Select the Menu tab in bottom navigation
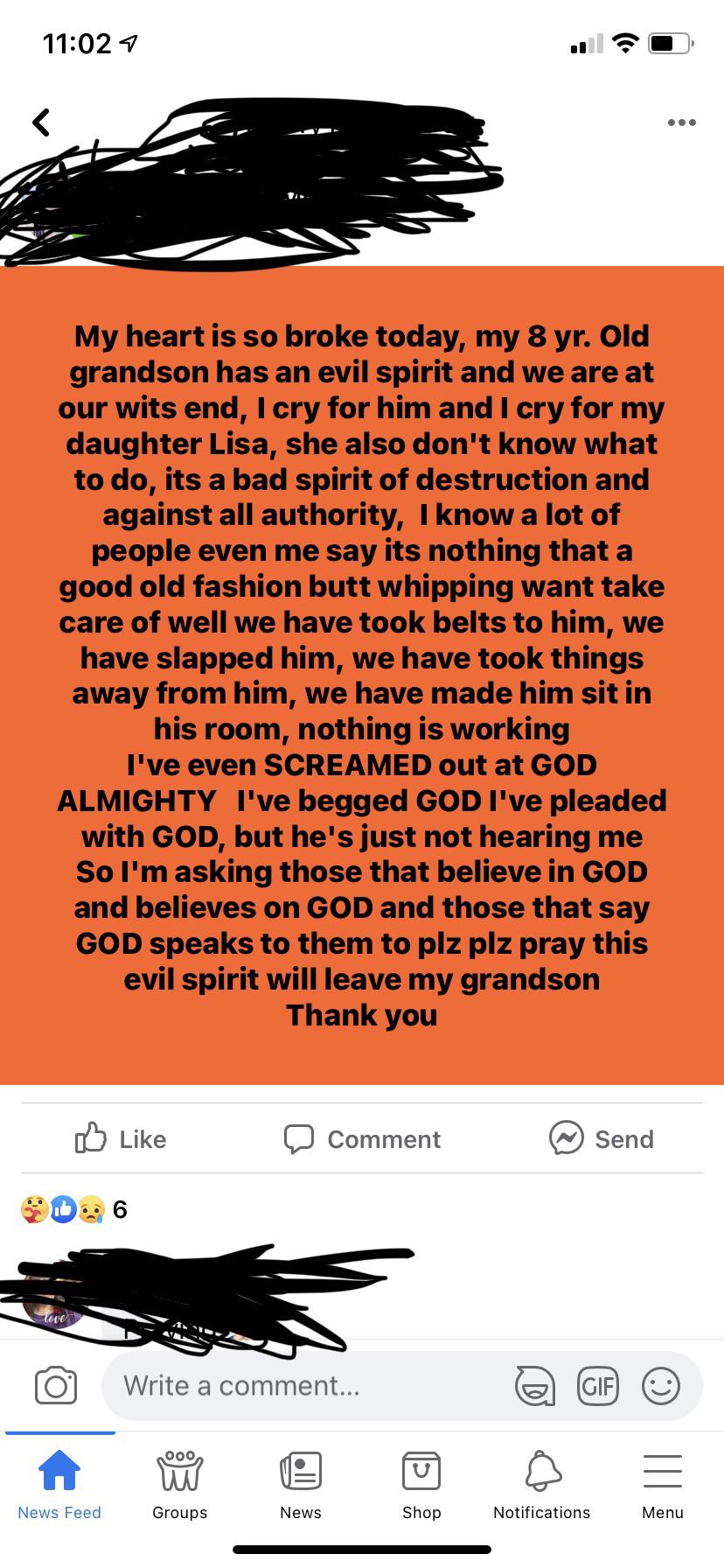This screenshot has width=724, height=1568. [662, 1483]
